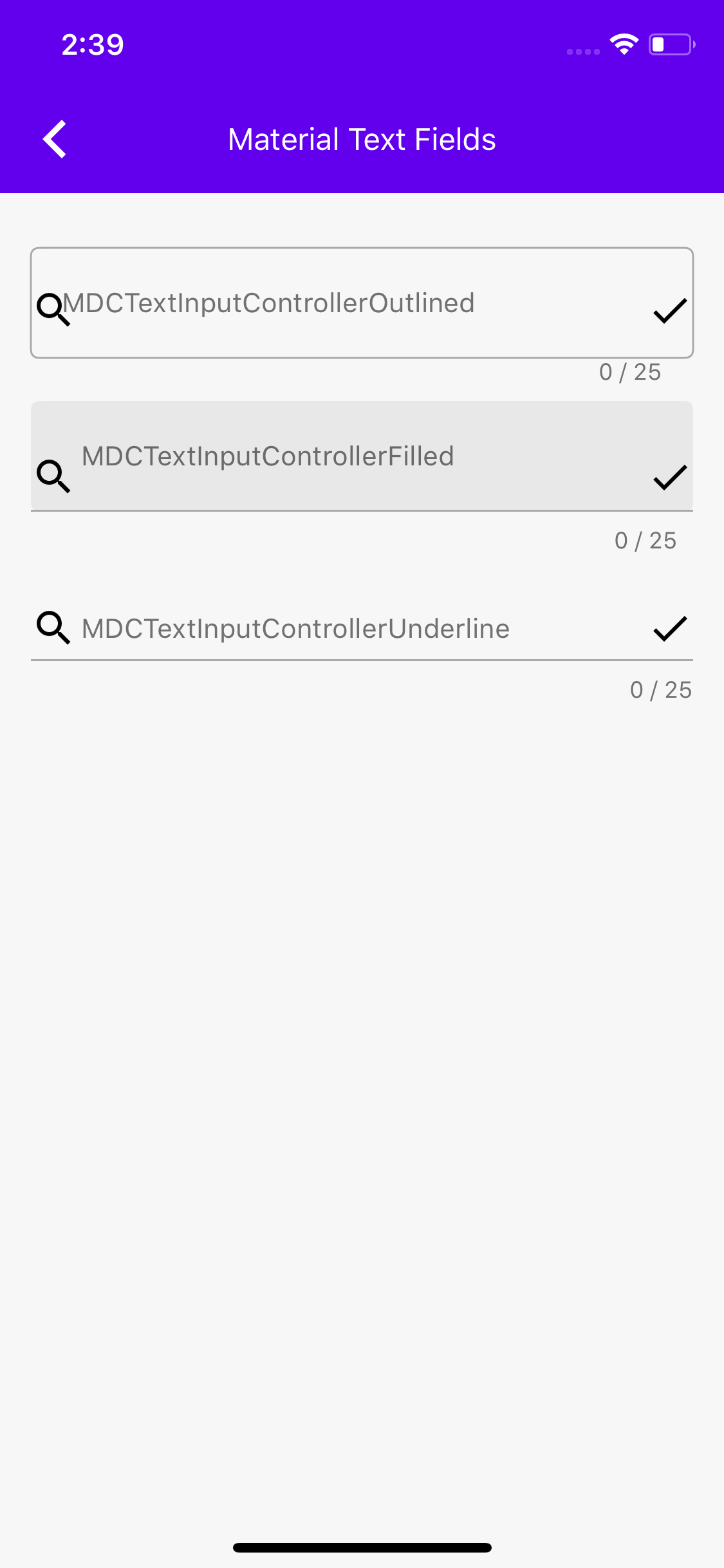Click the cellular signal dots indicator
Screen dimensions: 724x1568
582,51
